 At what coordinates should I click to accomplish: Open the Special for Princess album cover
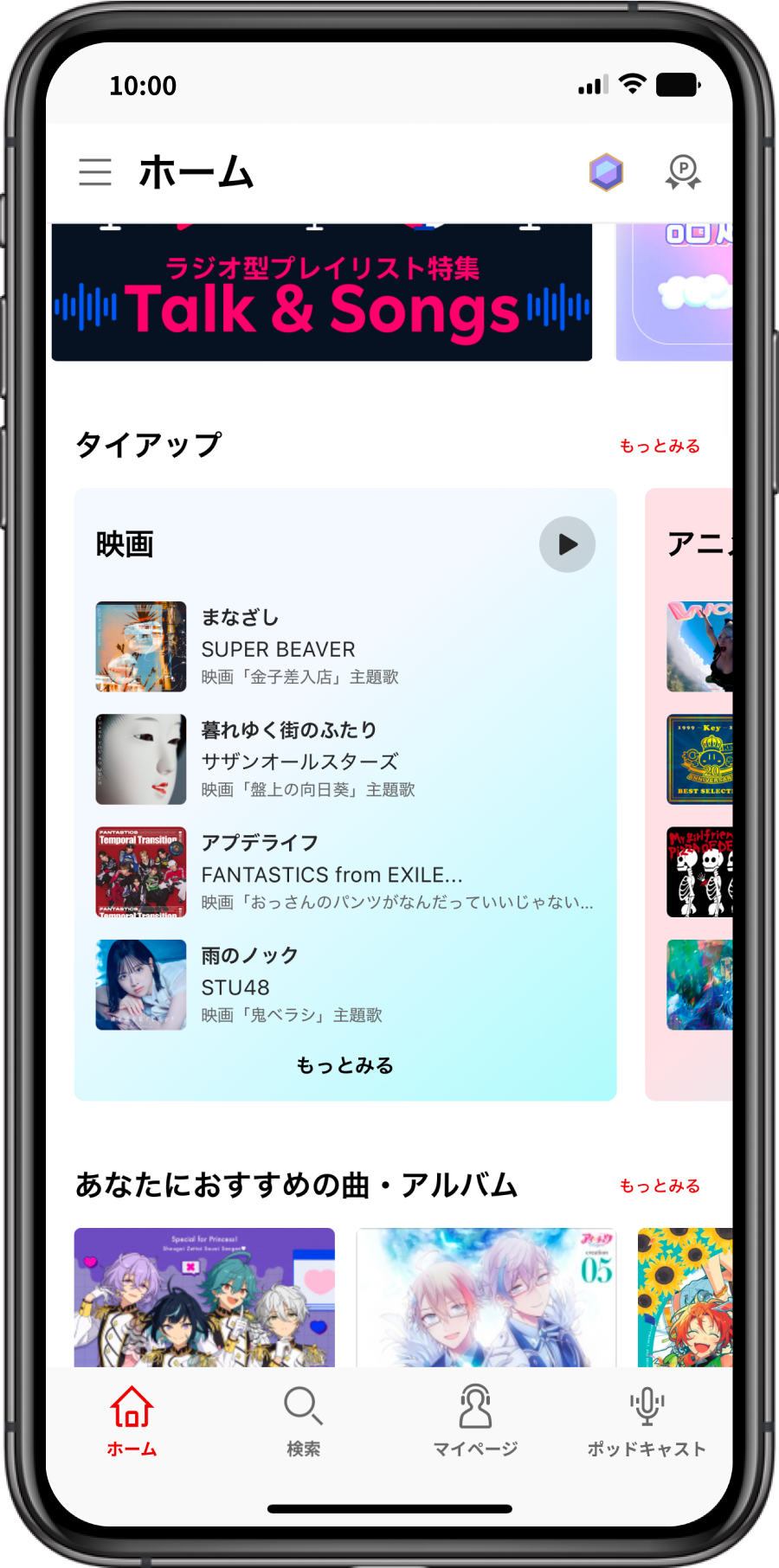click(204, 1297)
